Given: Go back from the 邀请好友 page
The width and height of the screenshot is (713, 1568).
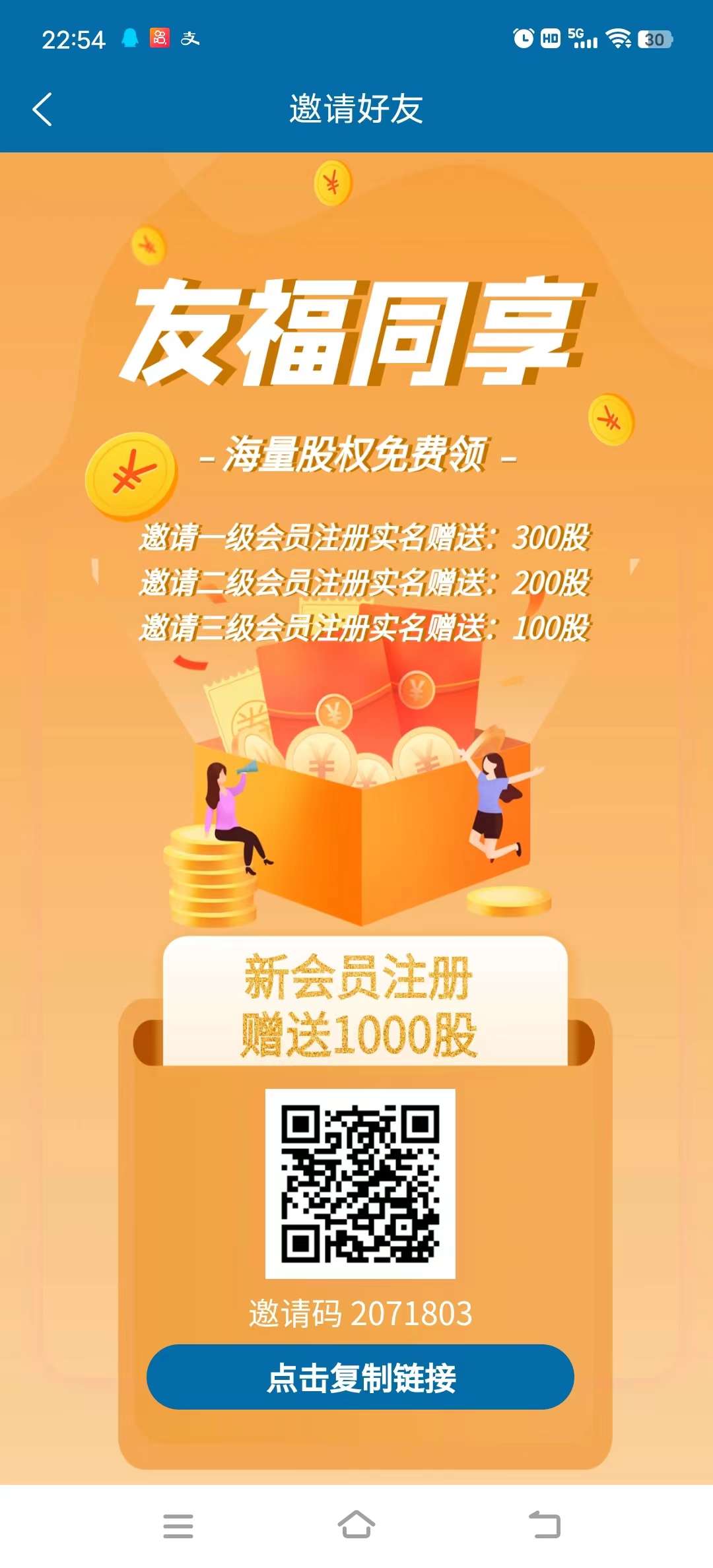Looking at the screenshot, I should [42, 109].
